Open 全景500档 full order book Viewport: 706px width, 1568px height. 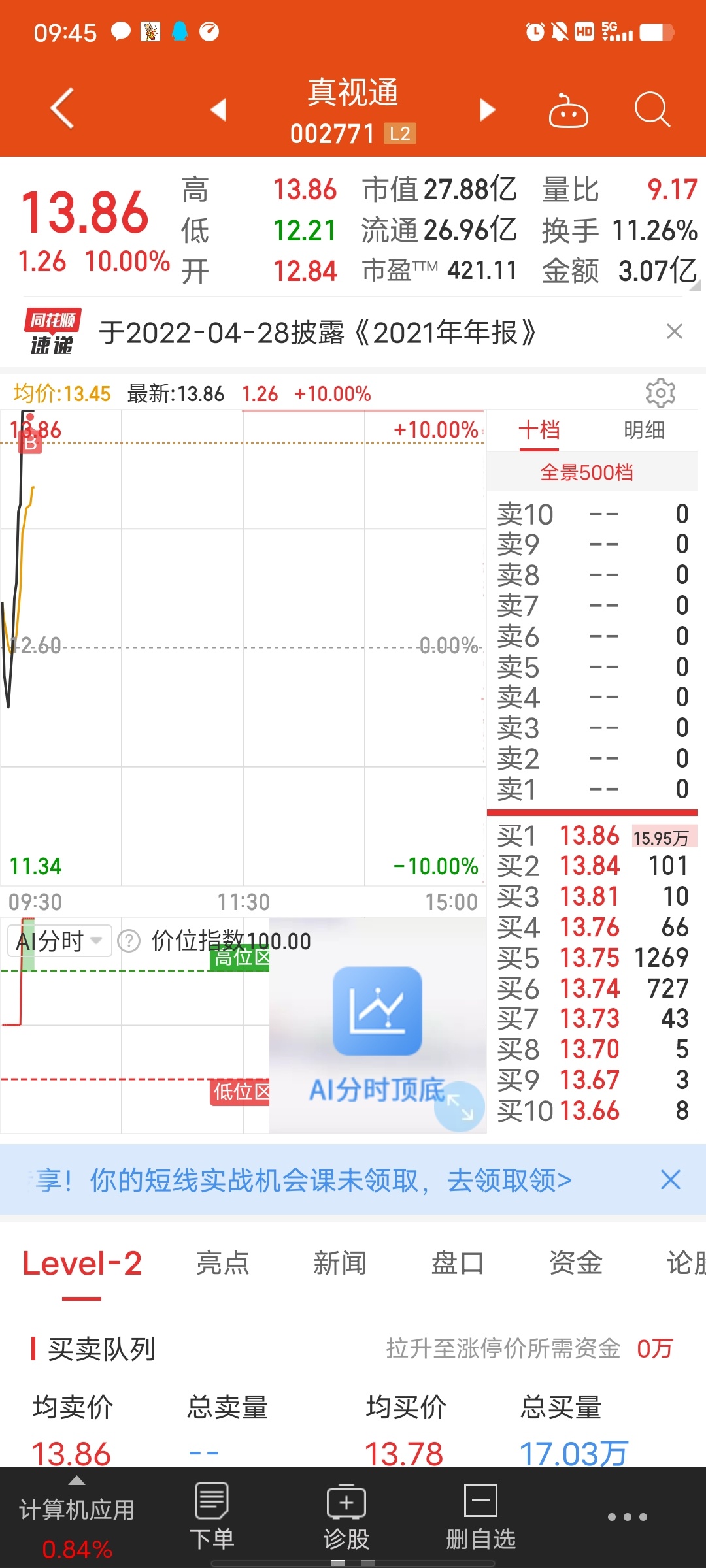tap(586, 472)
